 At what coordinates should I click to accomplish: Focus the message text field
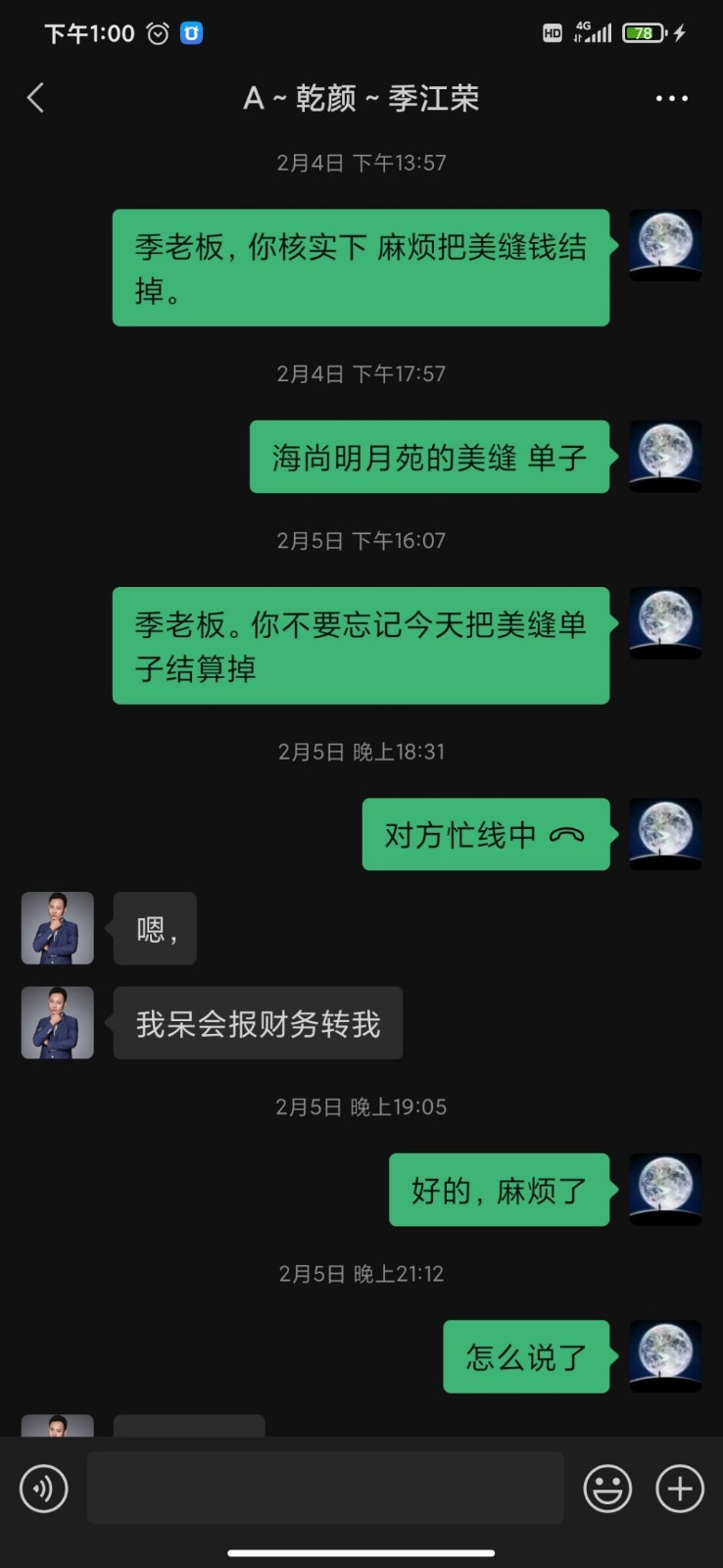[x=325, y=1488]
